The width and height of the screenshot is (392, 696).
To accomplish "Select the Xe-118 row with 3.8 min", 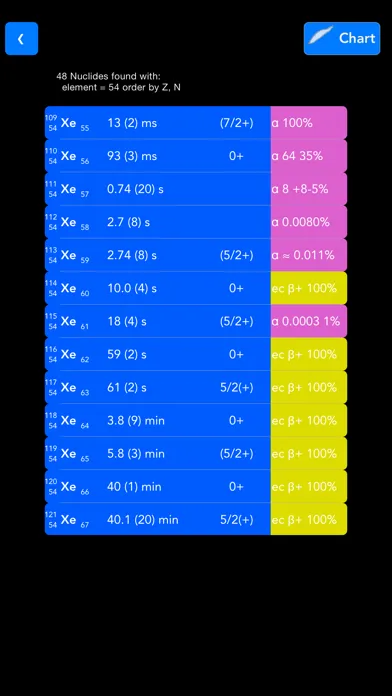I will pos(196,420).
